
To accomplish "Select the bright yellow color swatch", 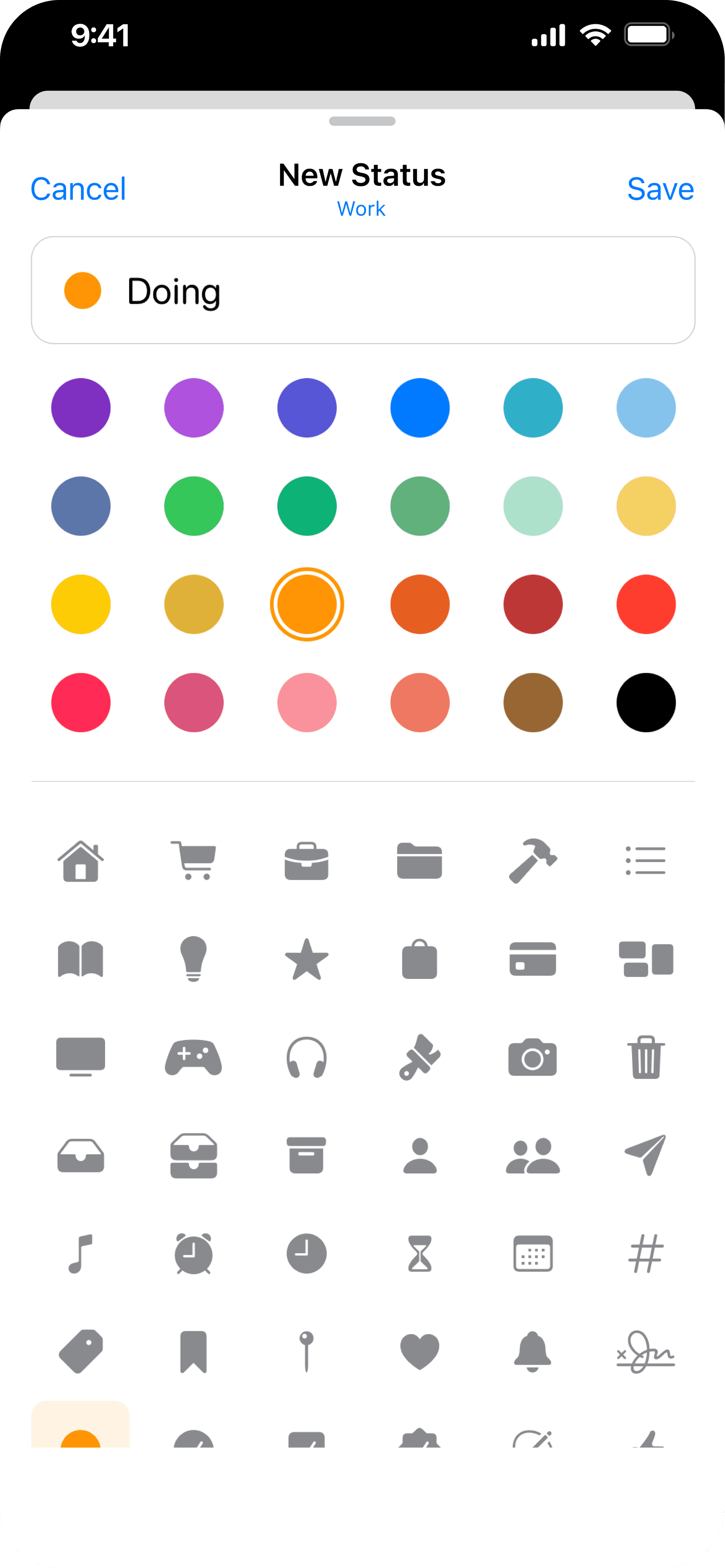I will click(x=81, y=604).
